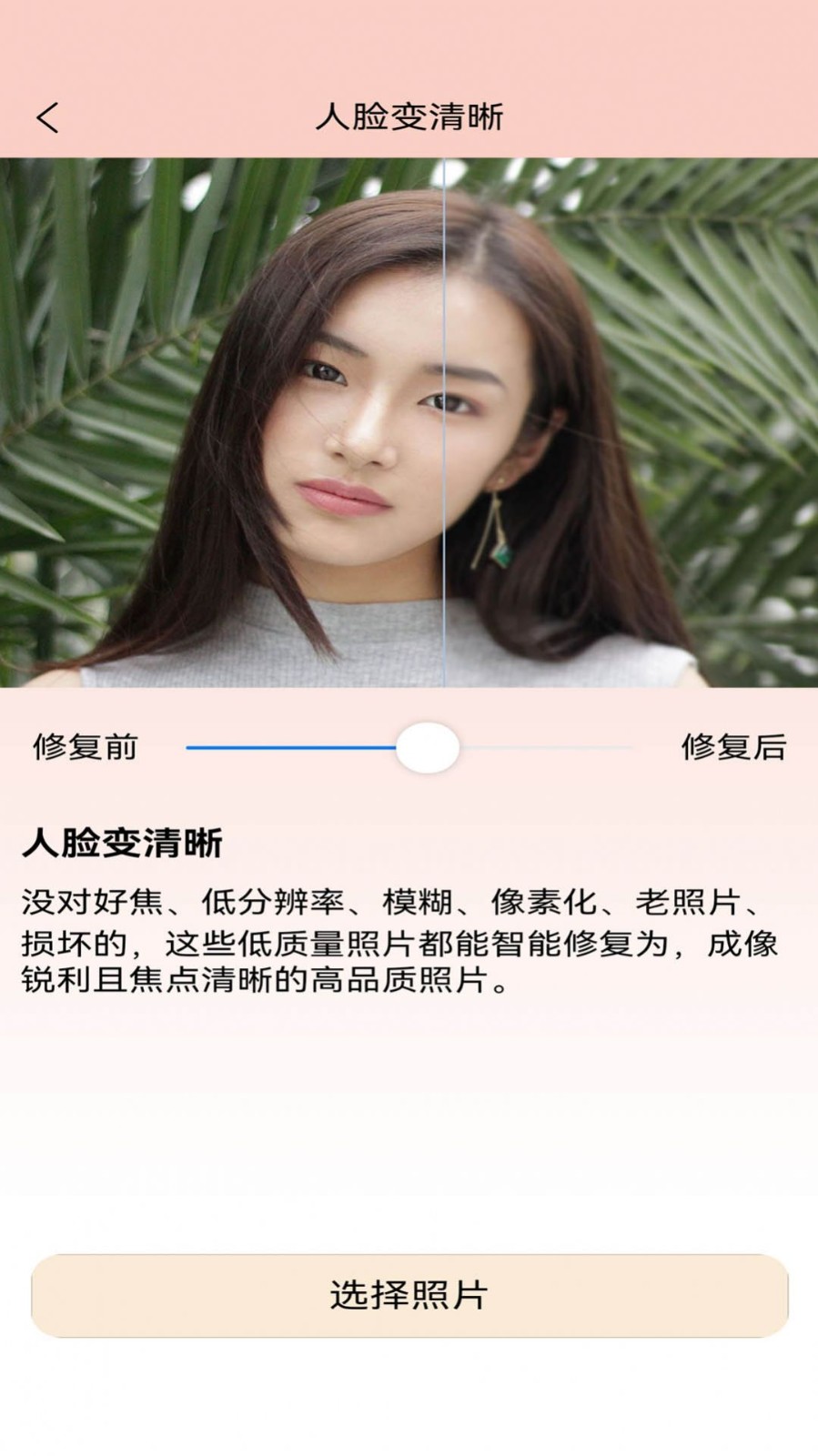Select the 修复前 label
Viewport: 818px width, 1456px height.
(x=86, y=748)
